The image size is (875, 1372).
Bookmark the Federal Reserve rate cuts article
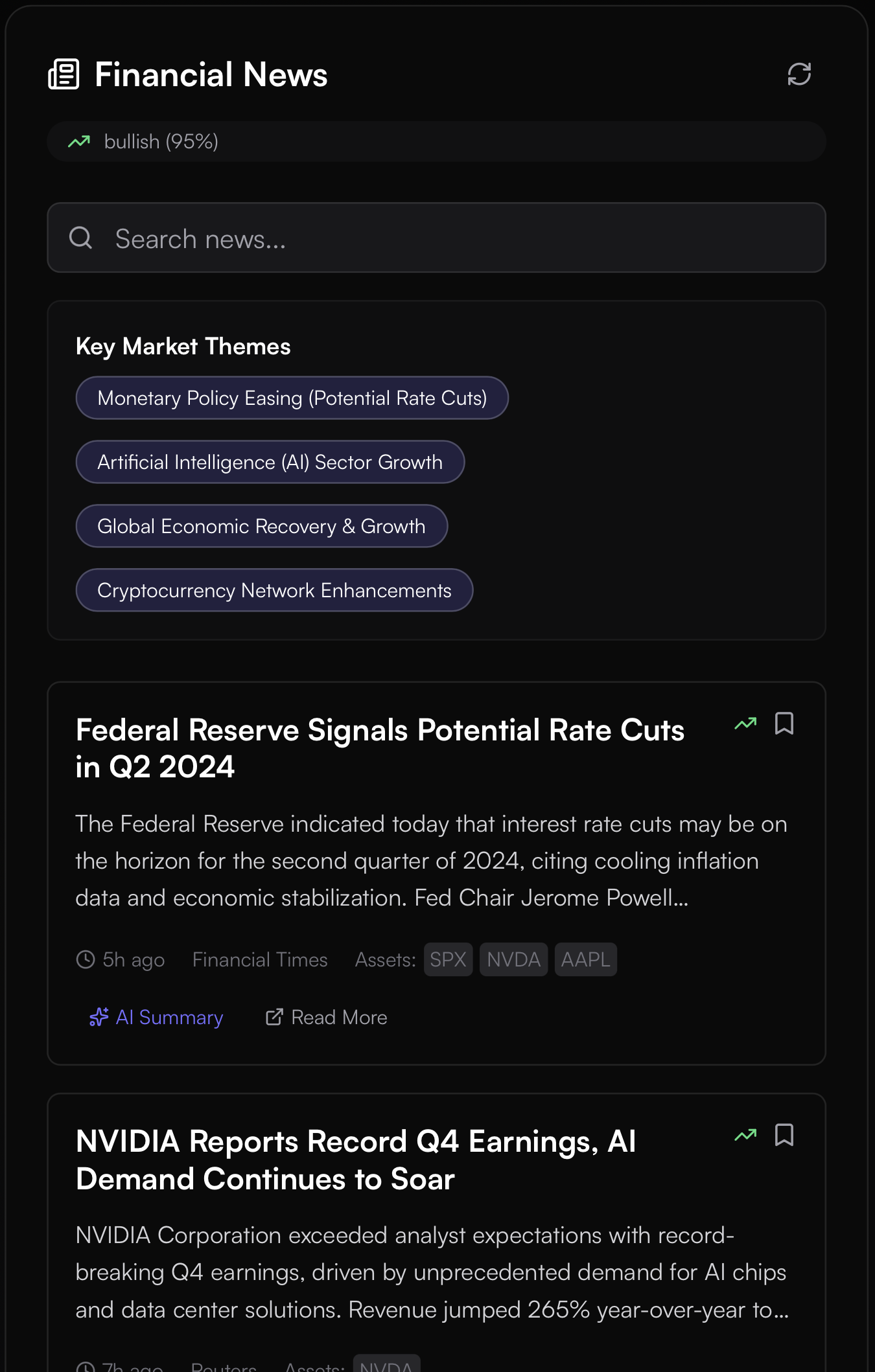(785, 724)
